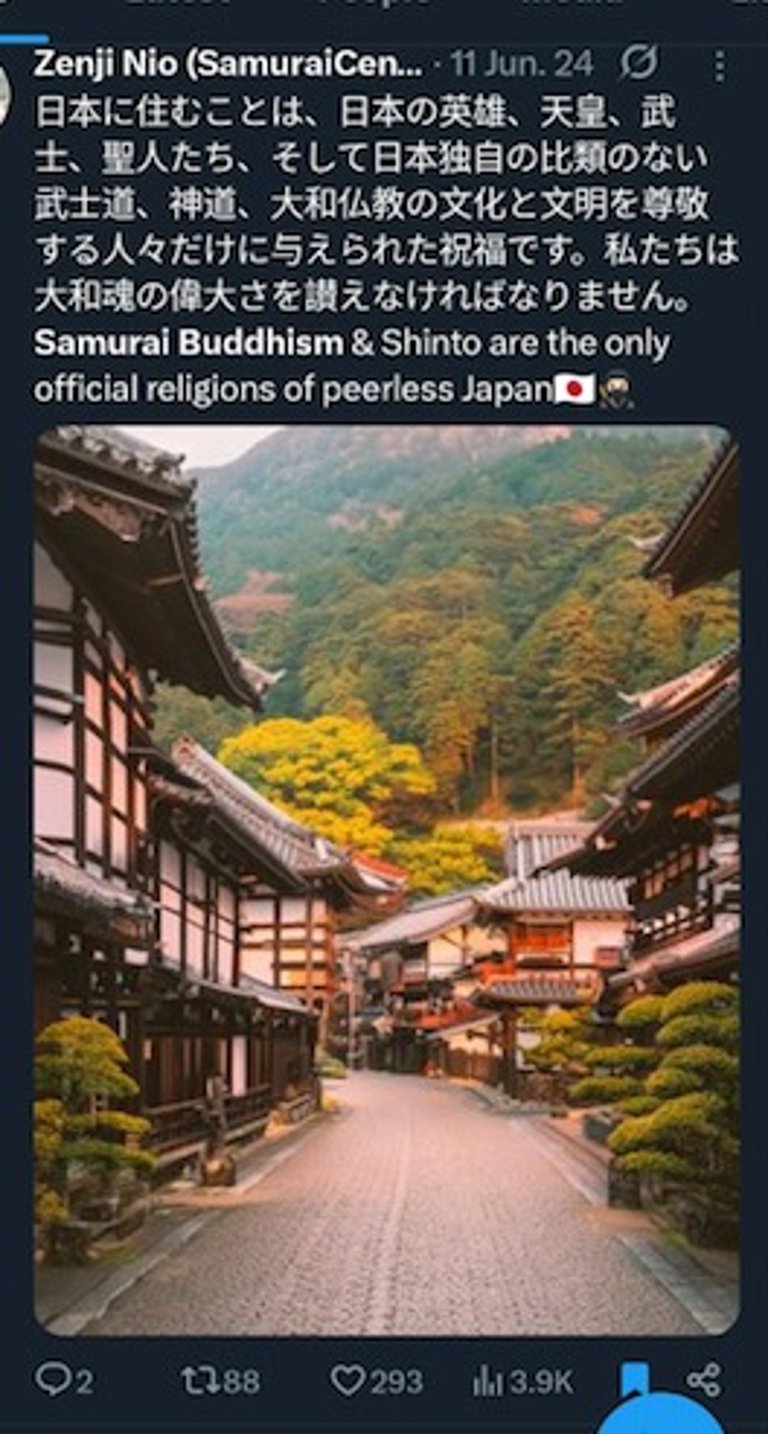Open the author's avatar picture
Screen dimensions: 768x1434
click(5, 93)
